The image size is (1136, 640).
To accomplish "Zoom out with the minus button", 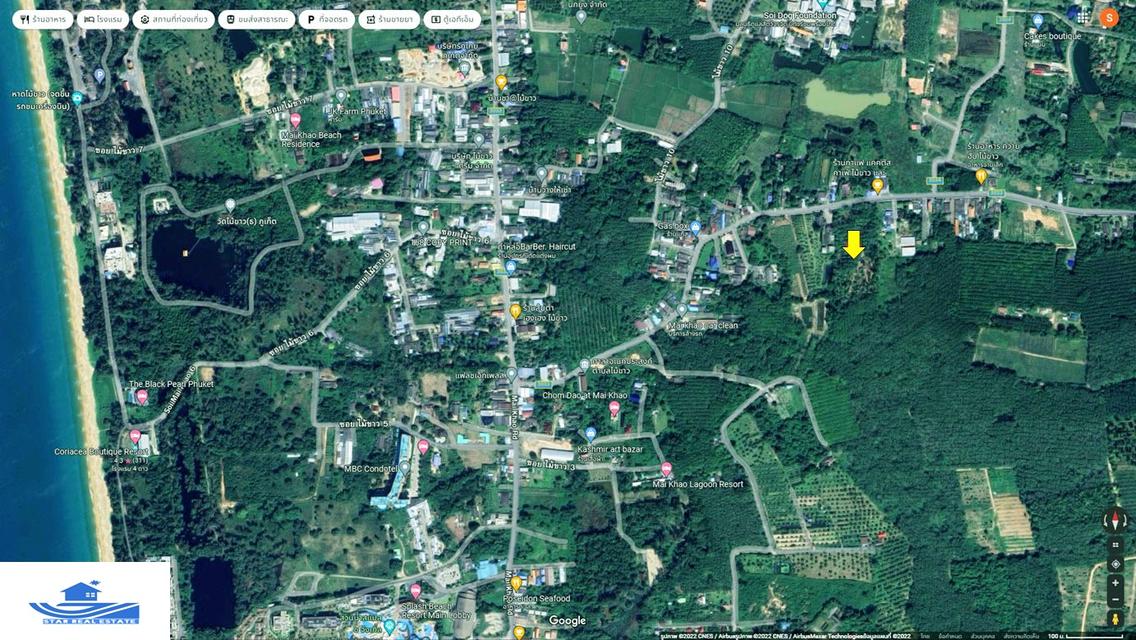I will pos(1115,600).
